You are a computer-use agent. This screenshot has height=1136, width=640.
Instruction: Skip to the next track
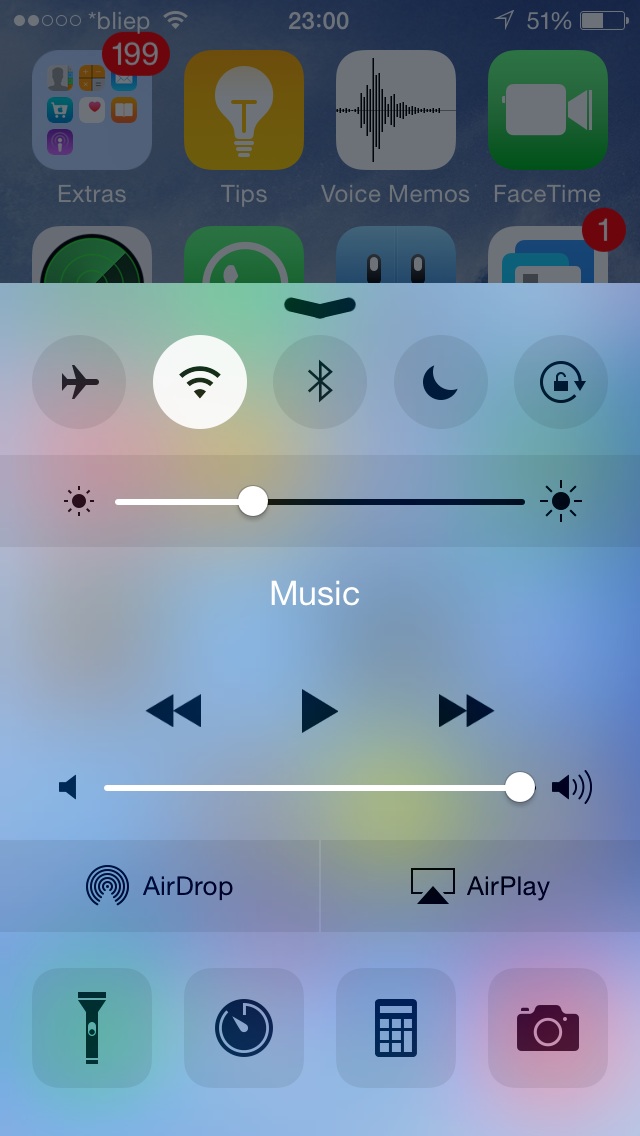[x=466, y=711]
